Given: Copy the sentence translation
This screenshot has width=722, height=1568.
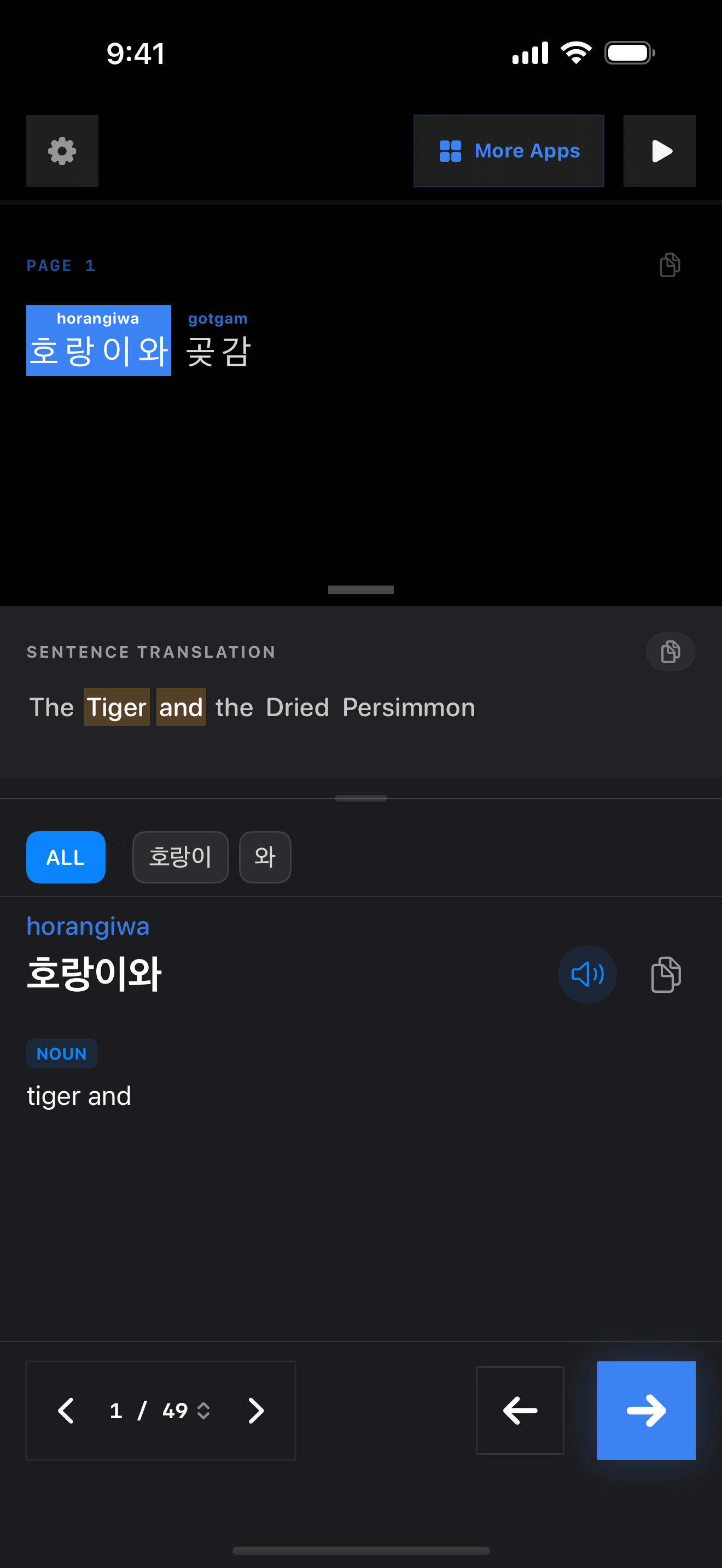Looking at the screenshot, I should [669, 652].
